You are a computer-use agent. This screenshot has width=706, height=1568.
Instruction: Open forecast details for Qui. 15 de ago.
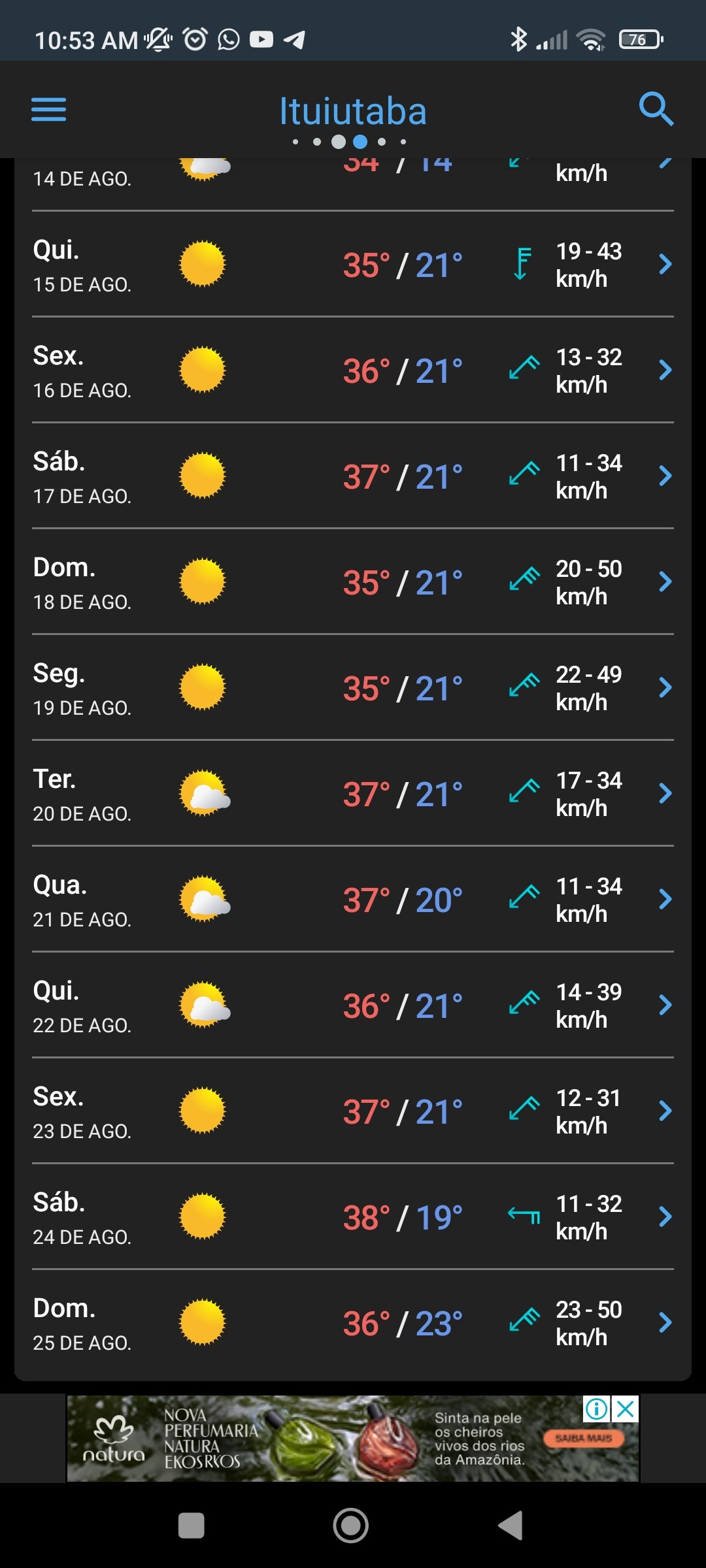tap(353, 264)
